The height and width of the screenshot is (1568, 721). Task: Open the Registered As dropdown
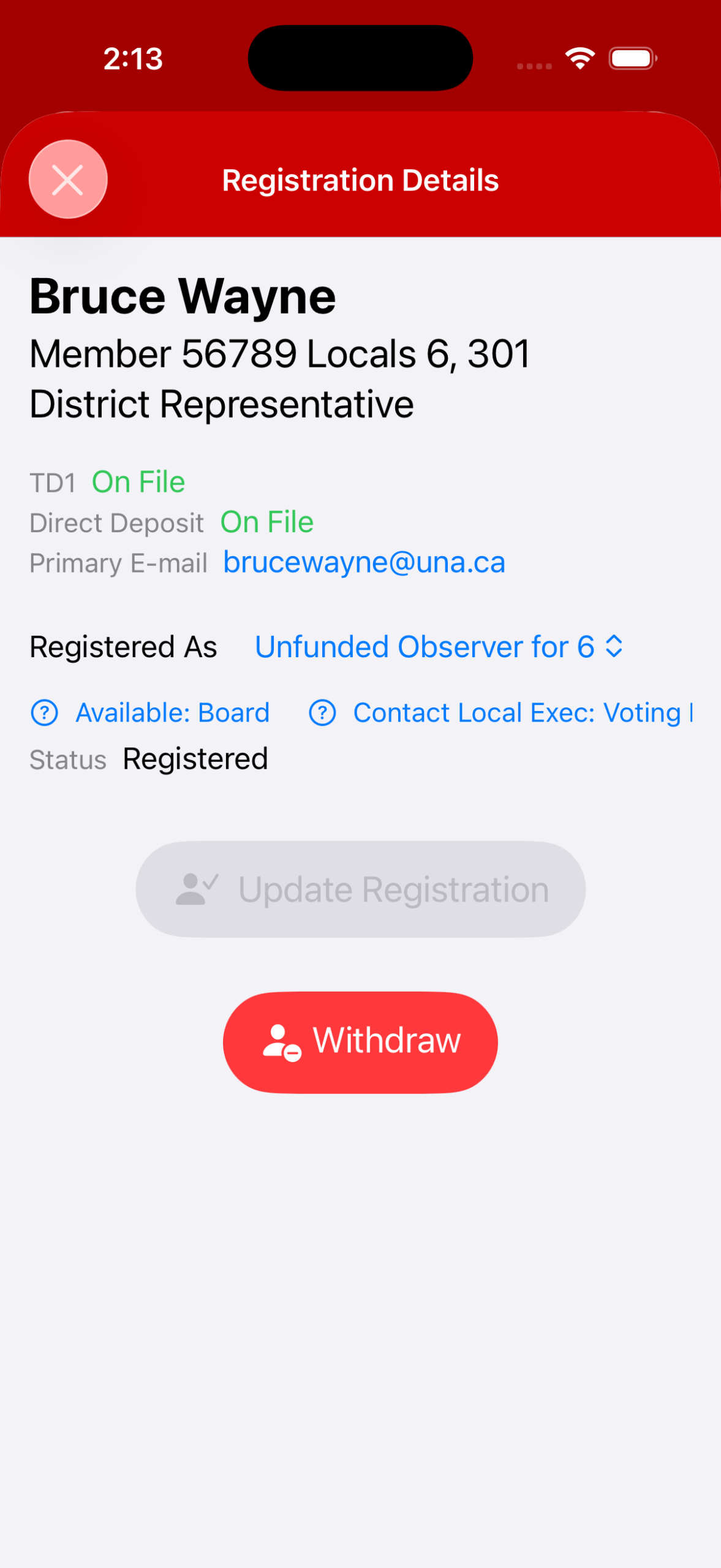tap(439, 647)
